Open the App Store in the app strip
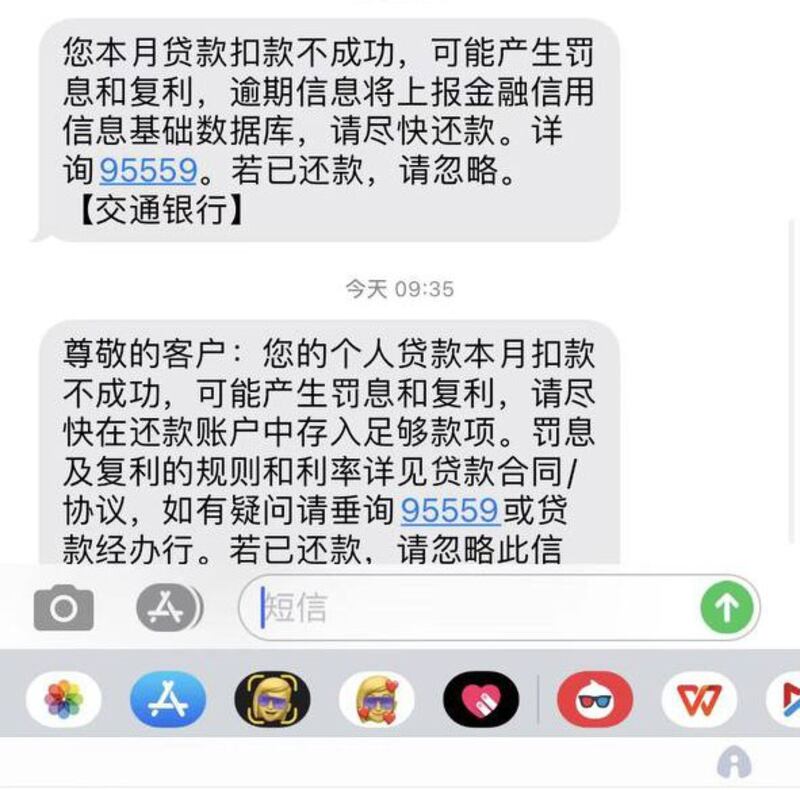This screenshot has width=800, height=790. click(167, 699)
